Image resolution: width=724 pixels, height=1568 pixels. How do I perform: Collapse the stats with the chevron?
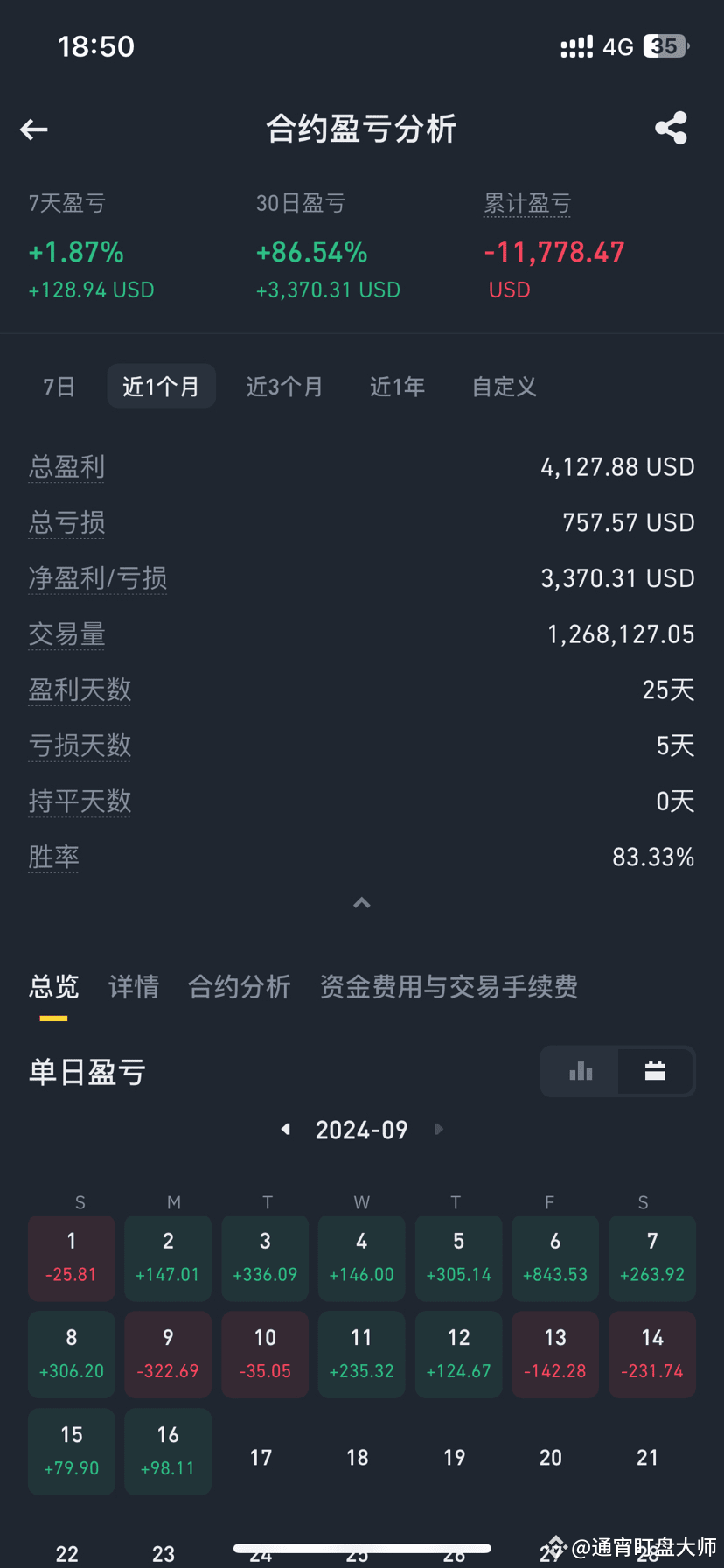tap(361, 903)
